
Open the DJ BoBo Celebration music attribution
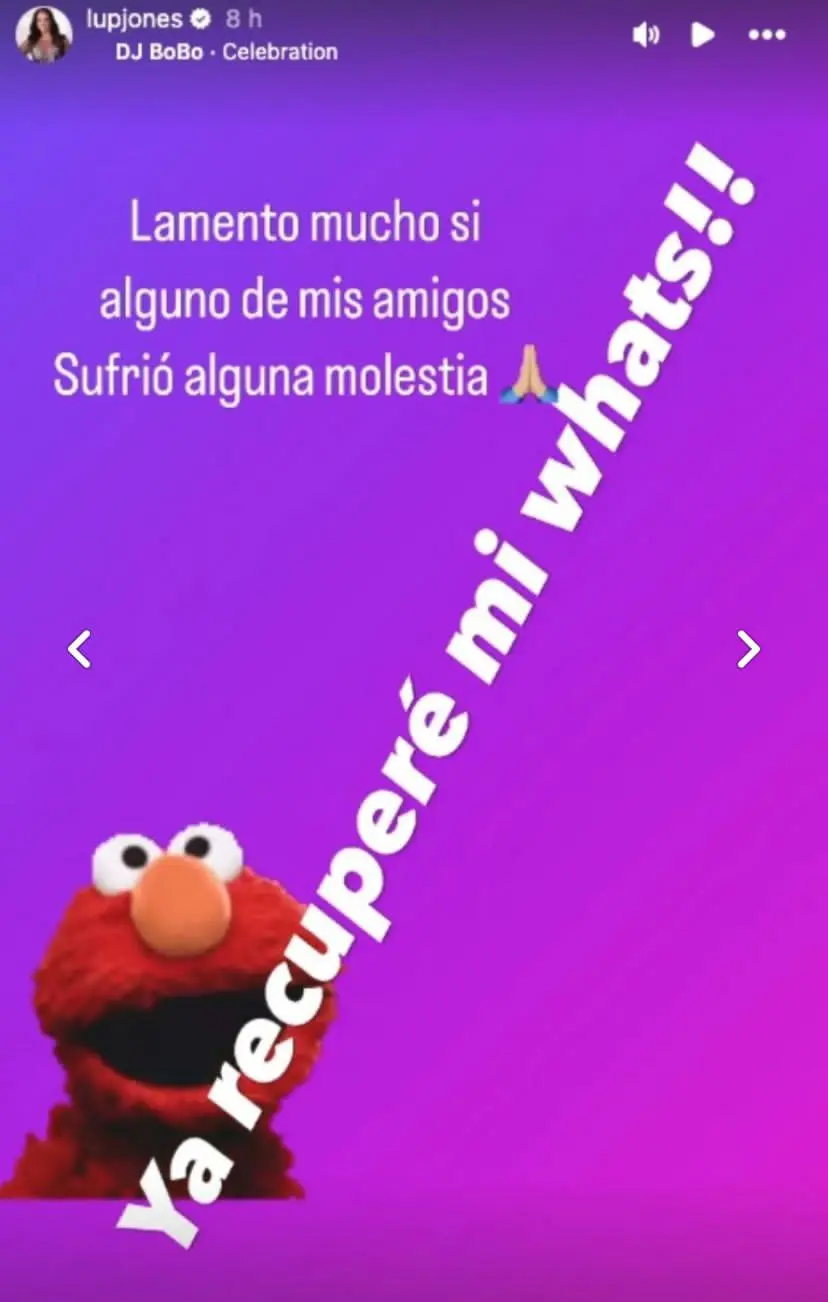tap(226, 52)
